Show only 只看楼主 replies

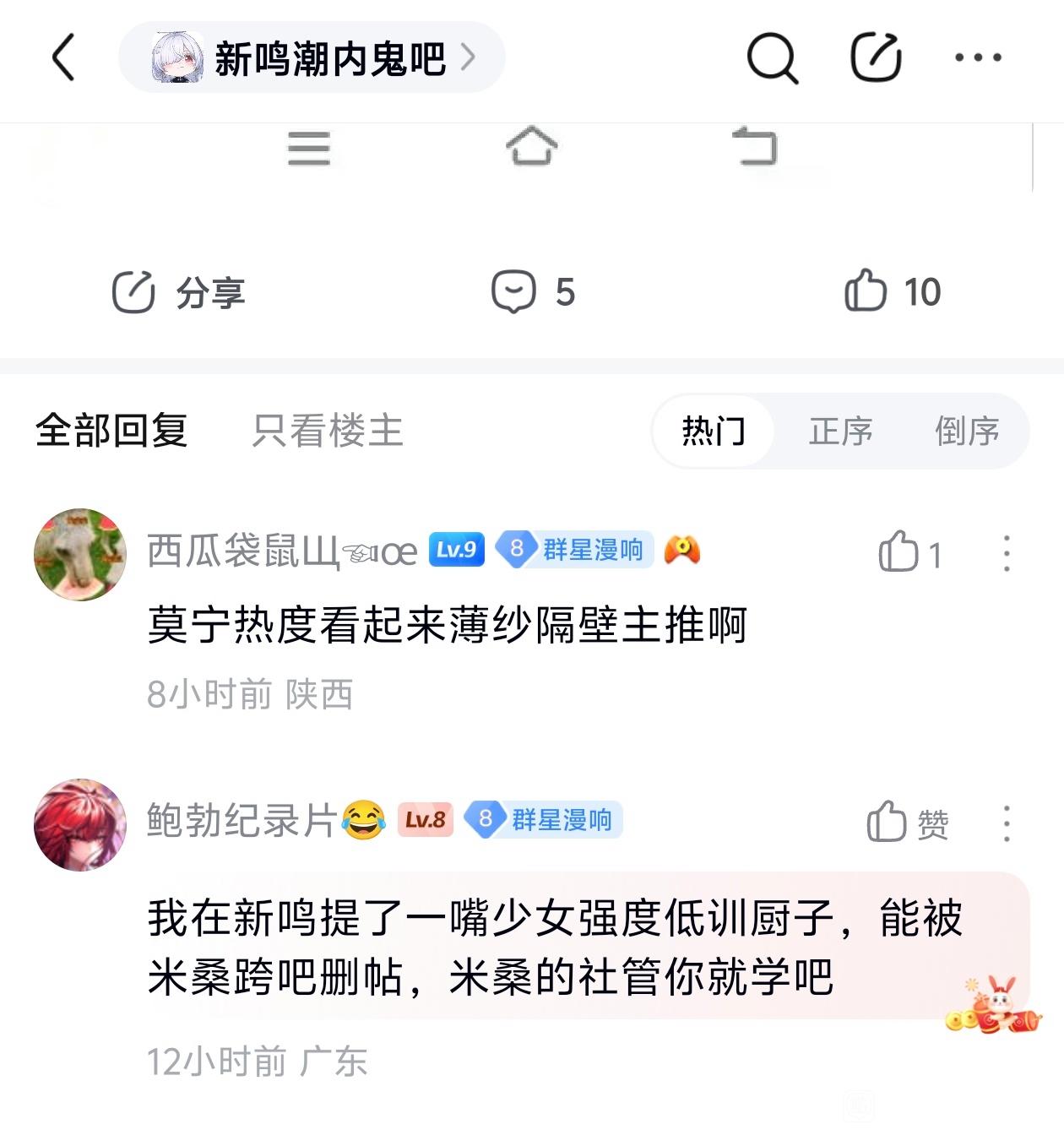point(328,431)
